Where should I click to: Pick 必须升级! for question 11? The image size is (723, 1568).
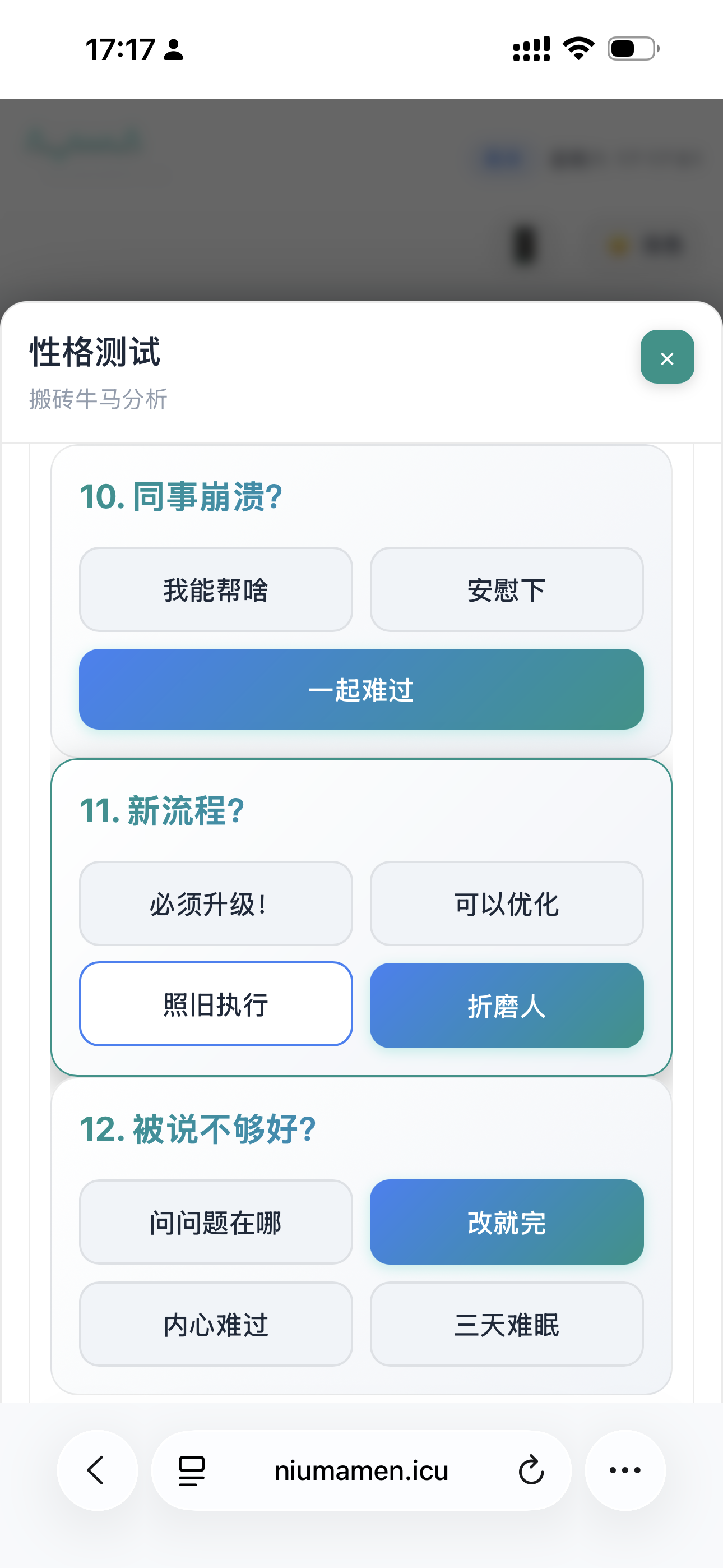[x=216, y=903]
